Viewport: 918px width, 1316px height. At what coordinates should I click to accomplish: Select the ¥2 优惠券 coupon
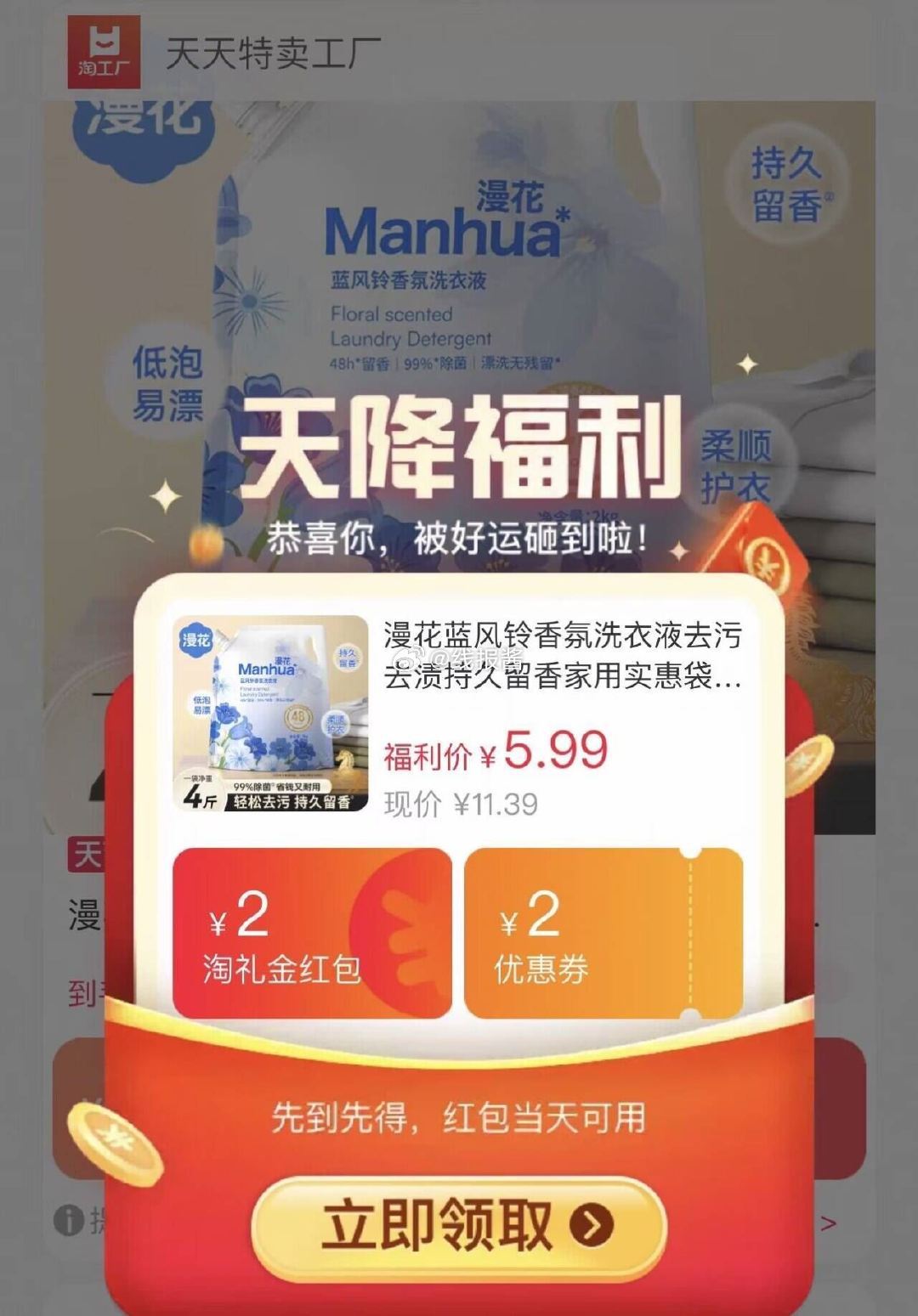[603, 933]
